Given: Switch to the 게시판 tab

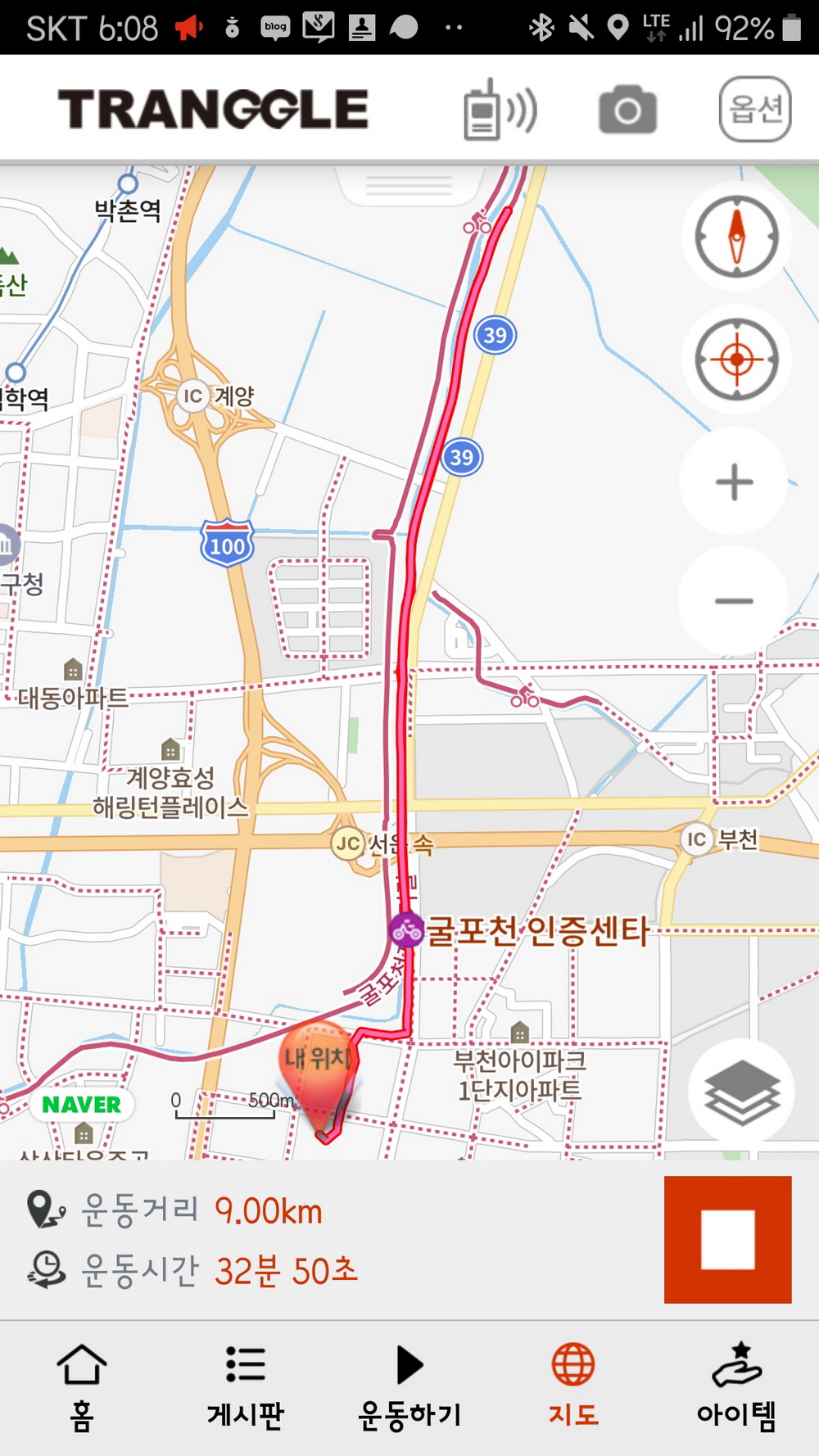Looking at the screenshot, I should [x=246, y=1387].
